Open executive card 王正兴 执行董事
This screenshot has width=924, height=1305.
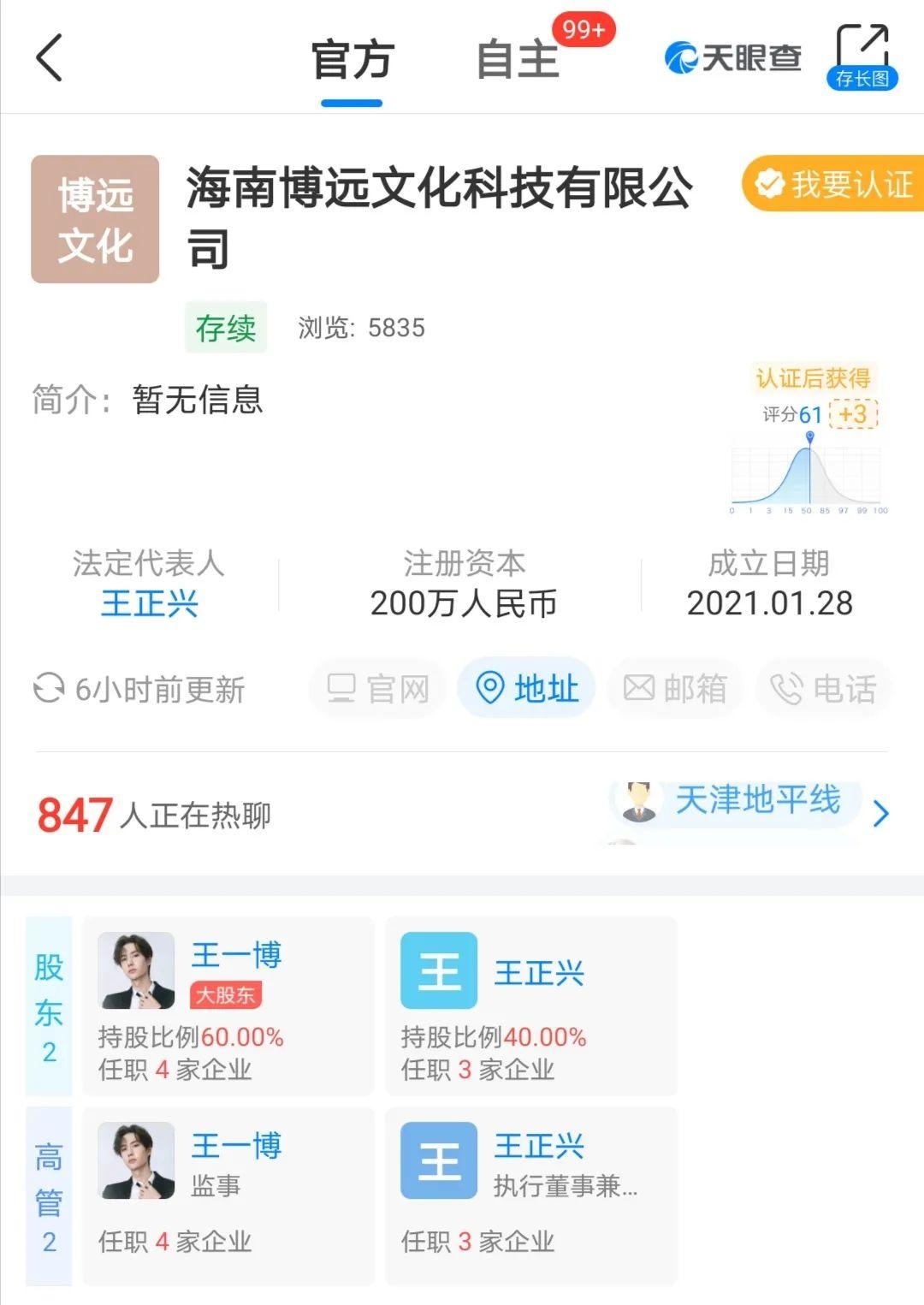[x=530, y=1196]
